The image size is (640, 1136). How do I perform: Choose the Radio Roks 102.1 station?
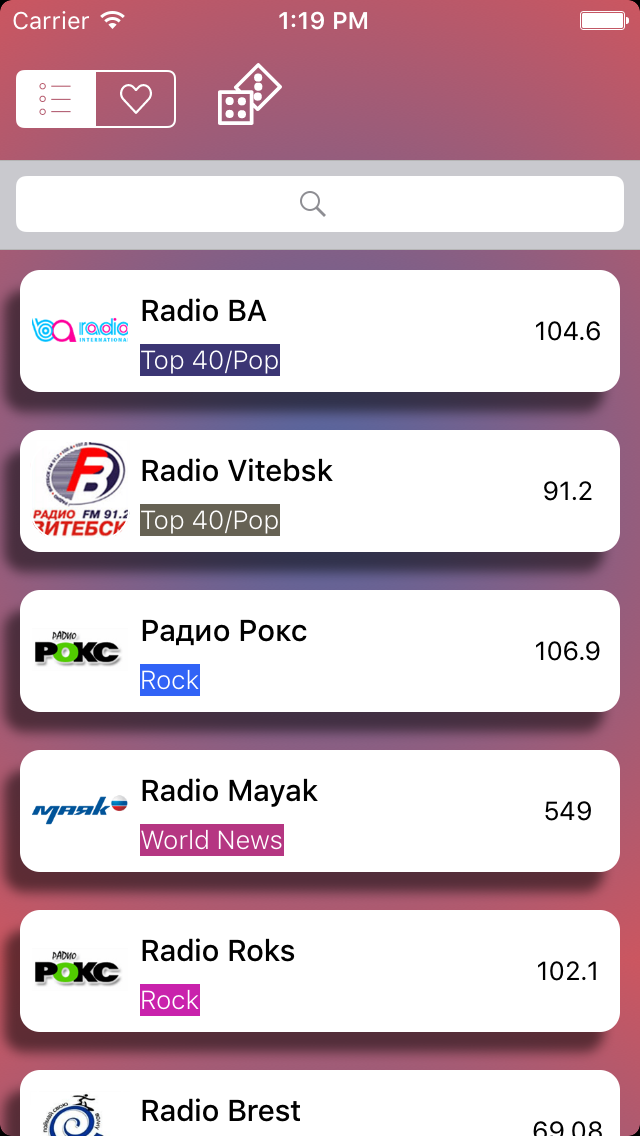(320, 971)
